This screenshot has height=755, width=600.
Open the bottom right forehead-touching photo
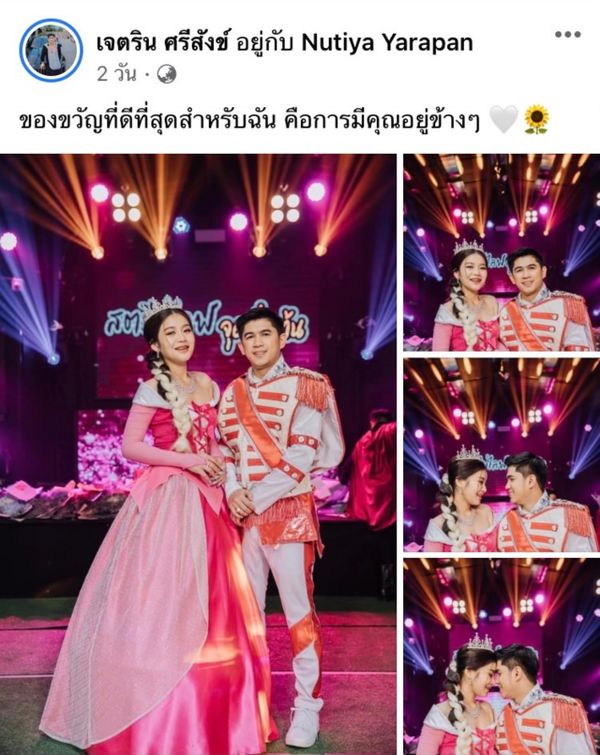click(x=500, y=655)
